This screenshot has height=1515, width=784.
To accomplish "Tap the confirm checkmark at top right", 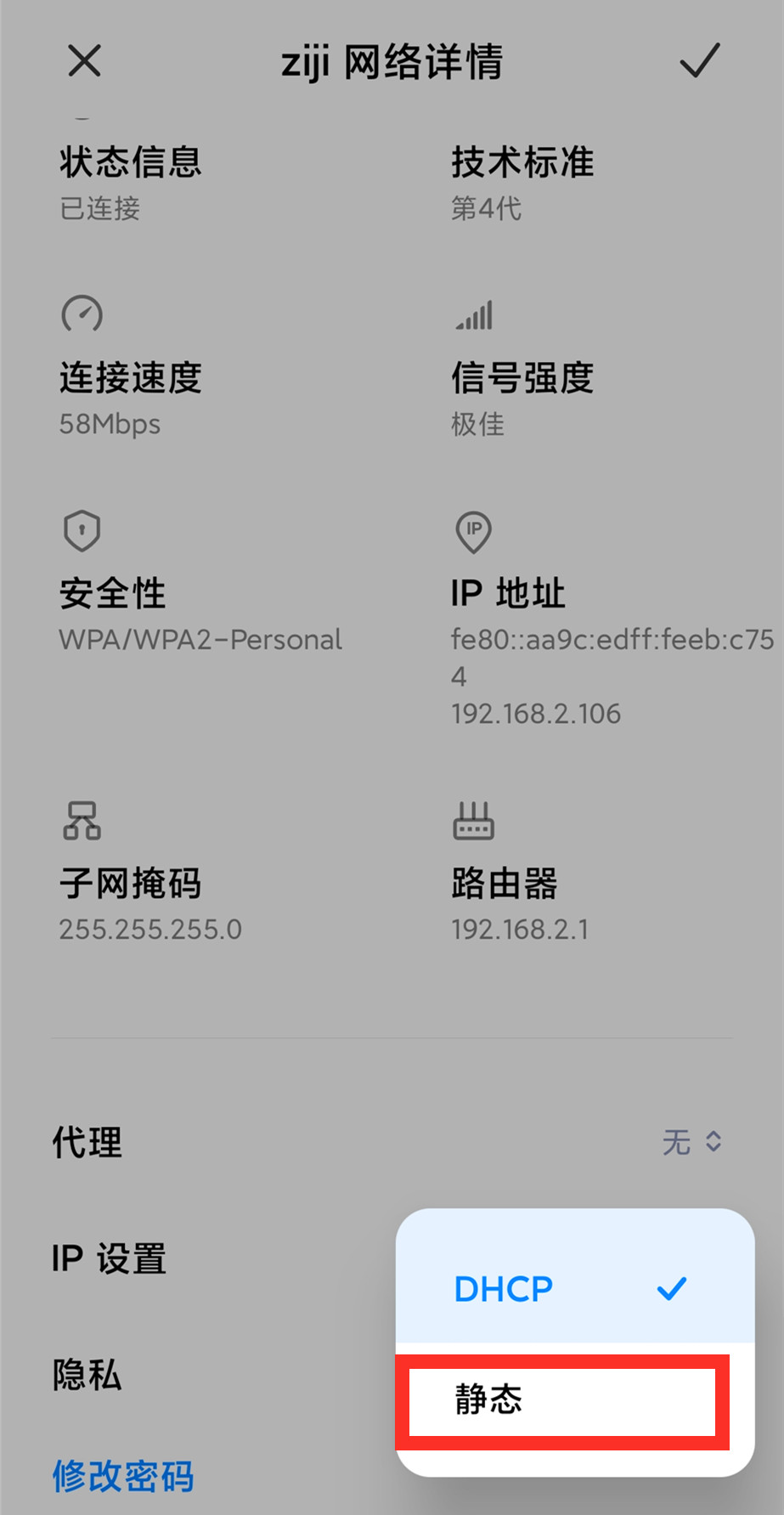I will click(698, 60).
